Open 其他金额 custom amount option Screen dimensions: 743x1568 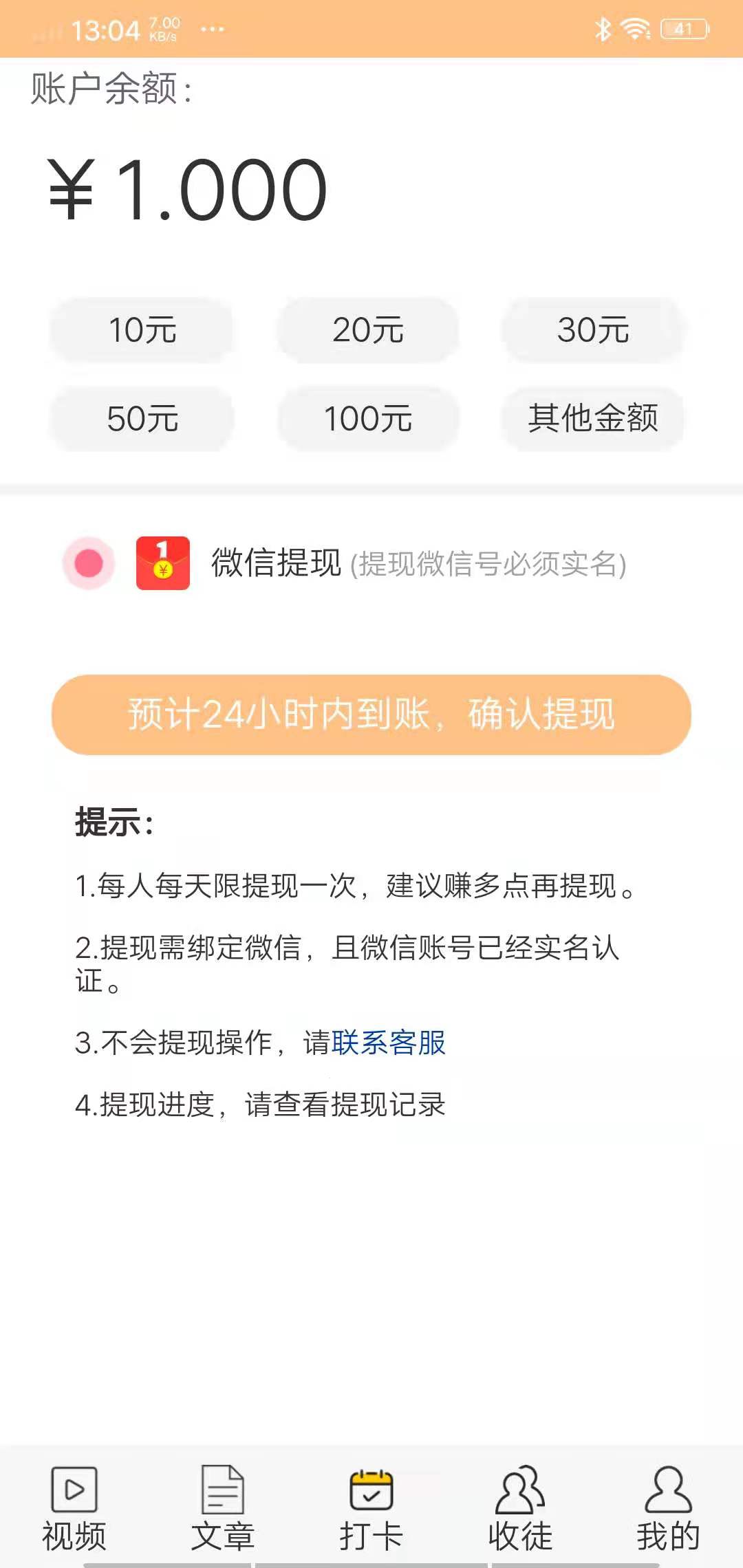[594, 421]
